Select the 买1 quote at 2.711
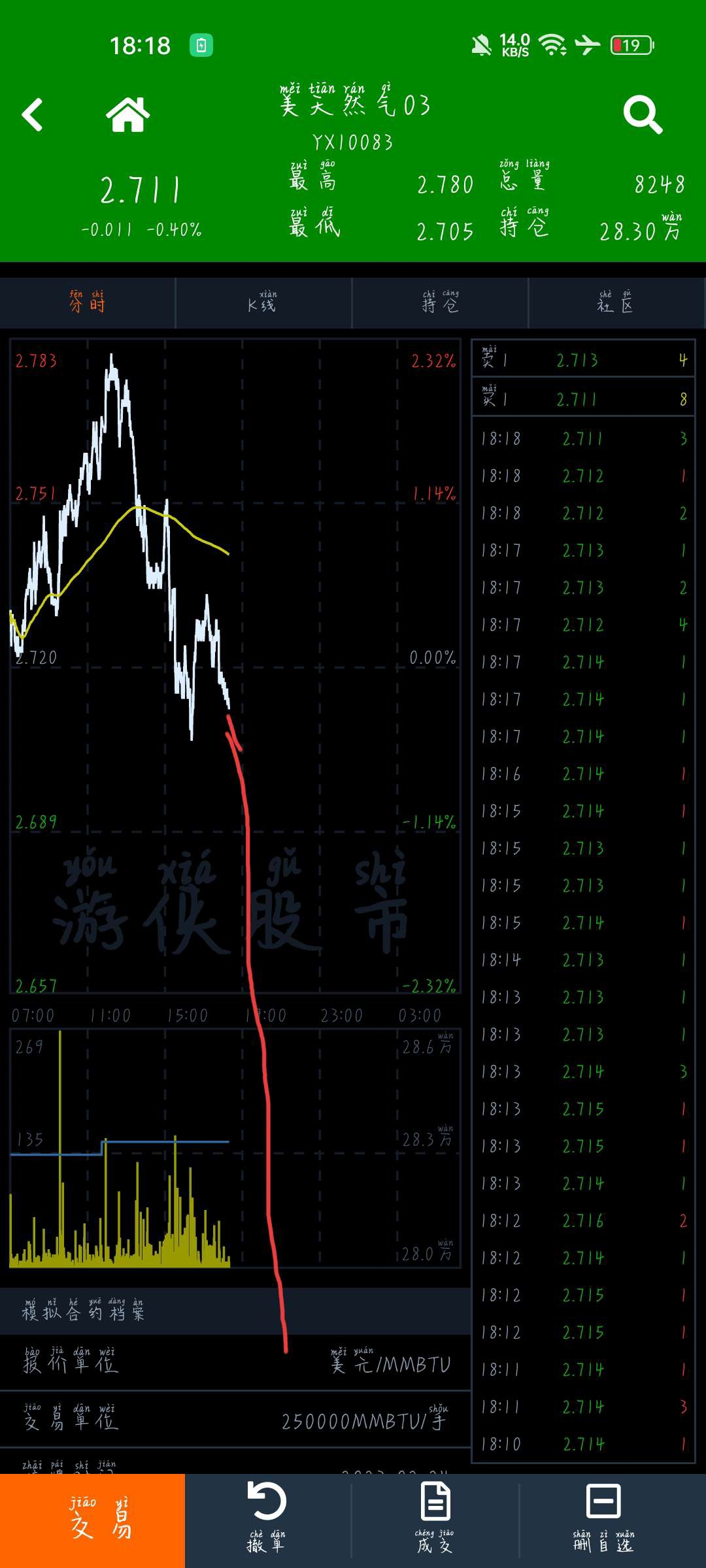 583,397
